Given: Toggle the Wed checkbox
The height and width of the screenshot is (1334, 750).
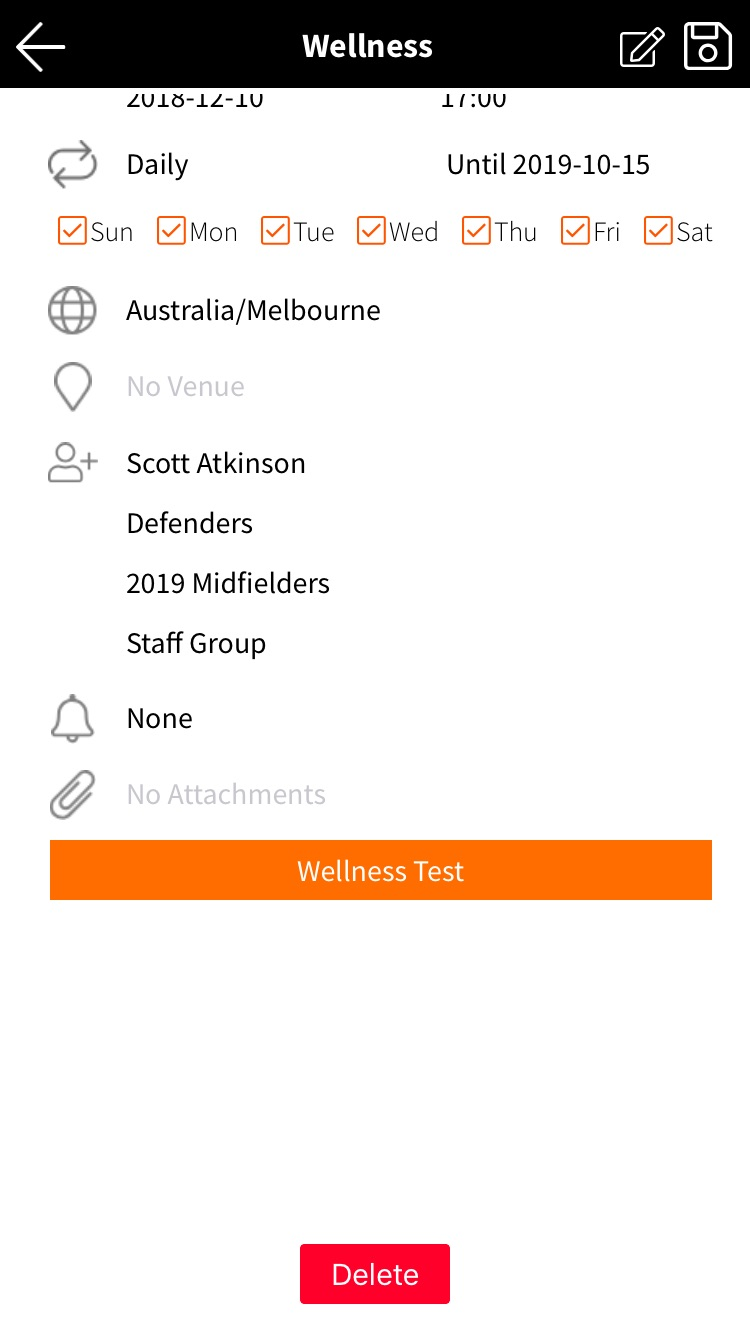Looking at the screenshot, I should tap(372, 231).
